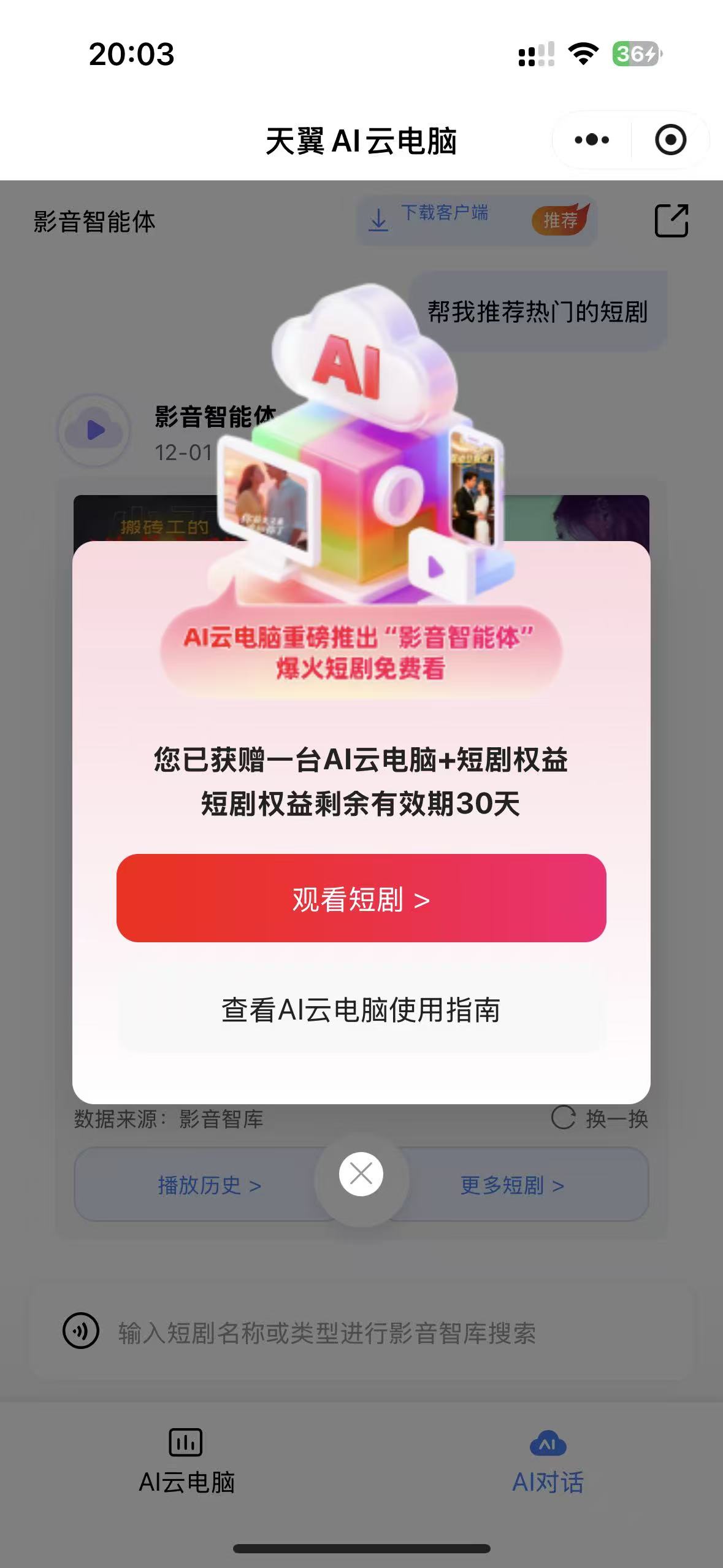Open 播放历史 history view
The height and width of the screenshot is (1568, 723).
[209, 1185]
